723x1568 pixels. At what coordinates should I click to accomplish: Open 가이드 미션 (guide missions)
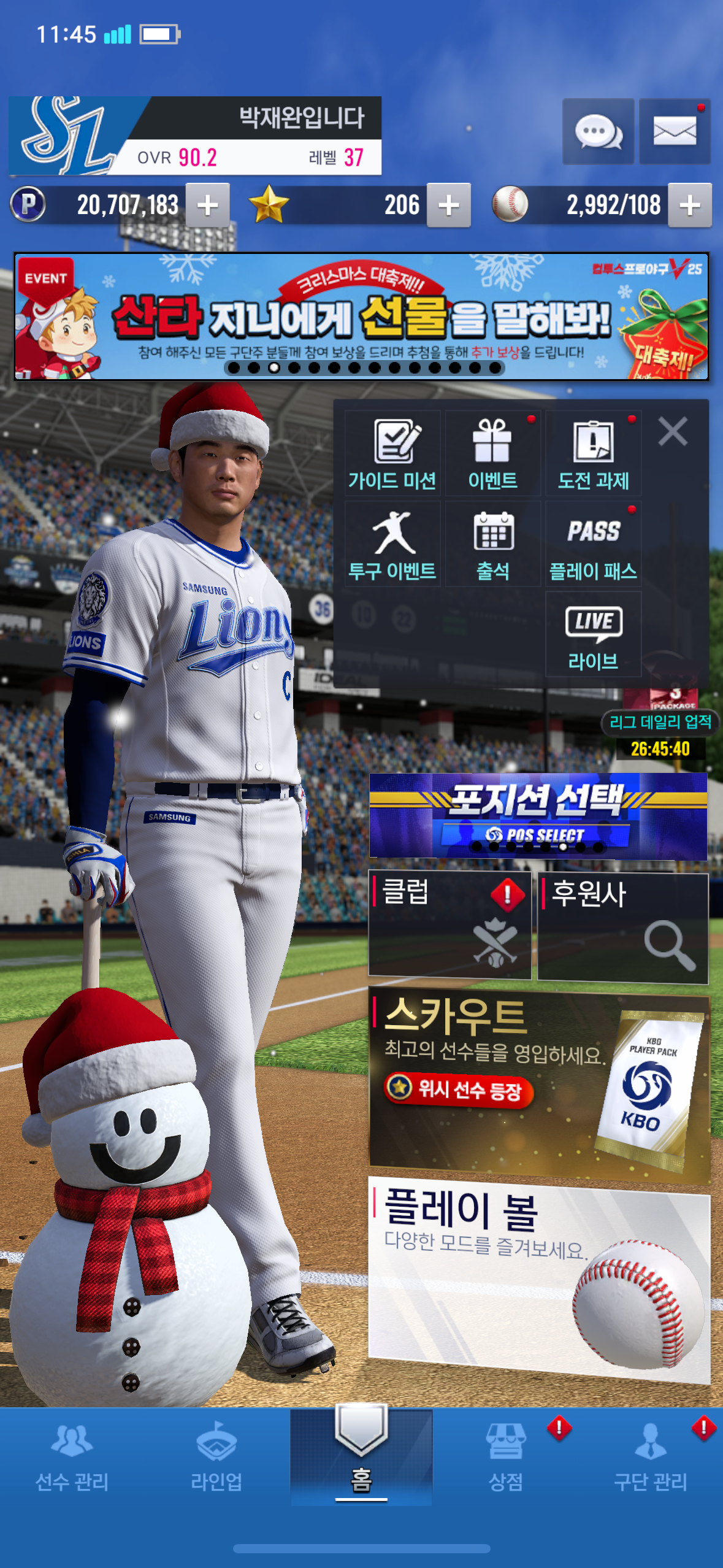coord(392,454)
